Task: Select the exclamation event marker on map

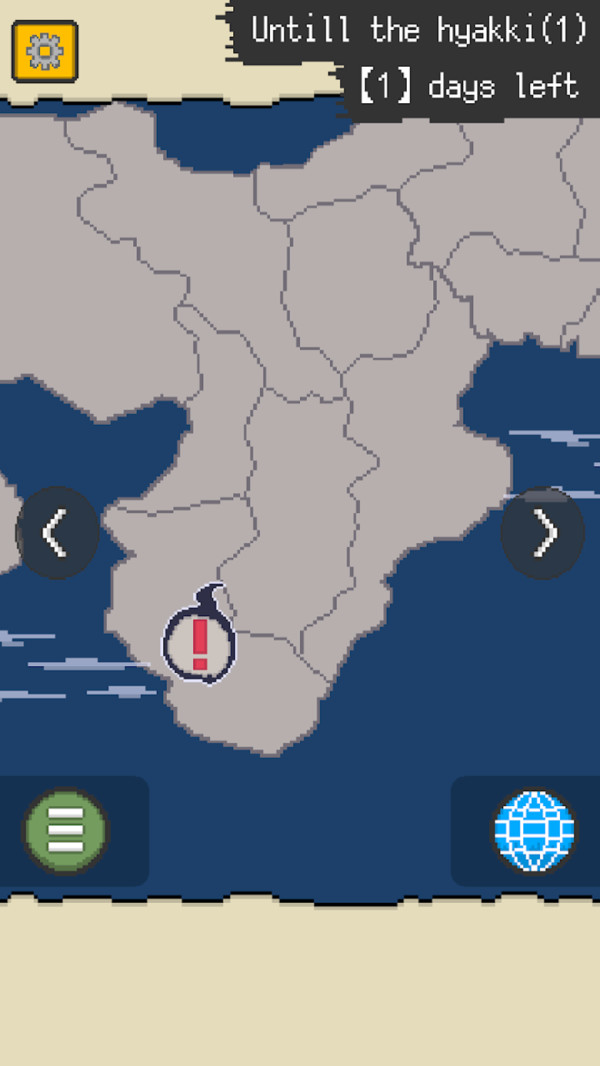Action: click(x=200, y=642)
